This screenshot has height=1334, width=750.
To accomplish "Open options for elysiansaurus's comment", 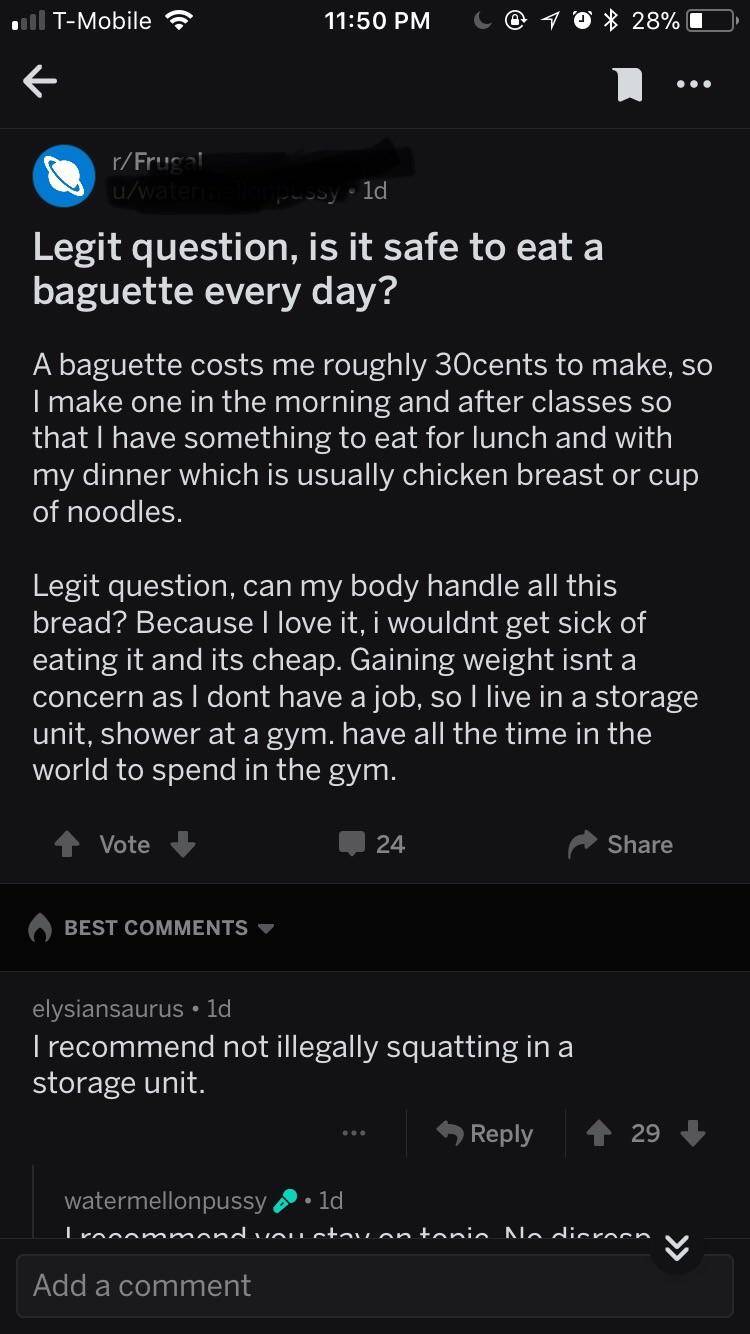I will [353, 1133].
